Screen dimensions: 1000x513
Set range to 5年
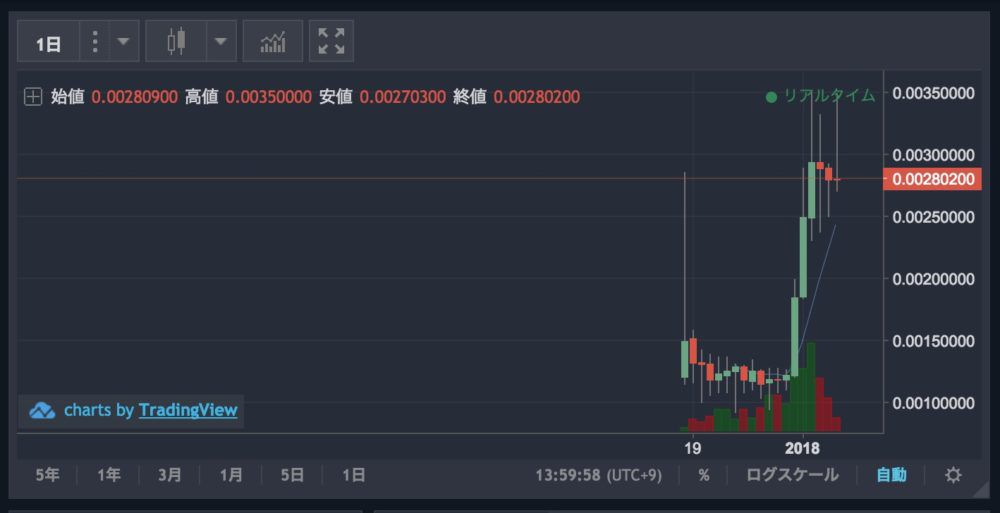47,475
